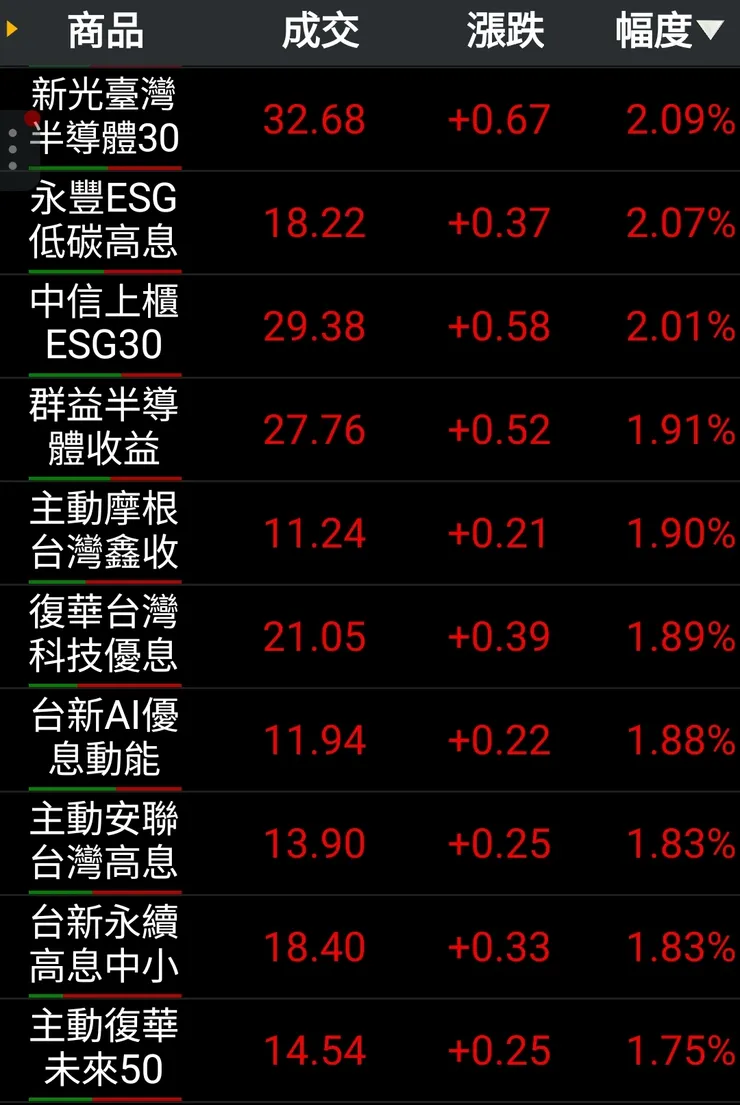Sort the list by the 成交 column
This screenshot has width=740, height=1105.
click(x=323, y=31)
